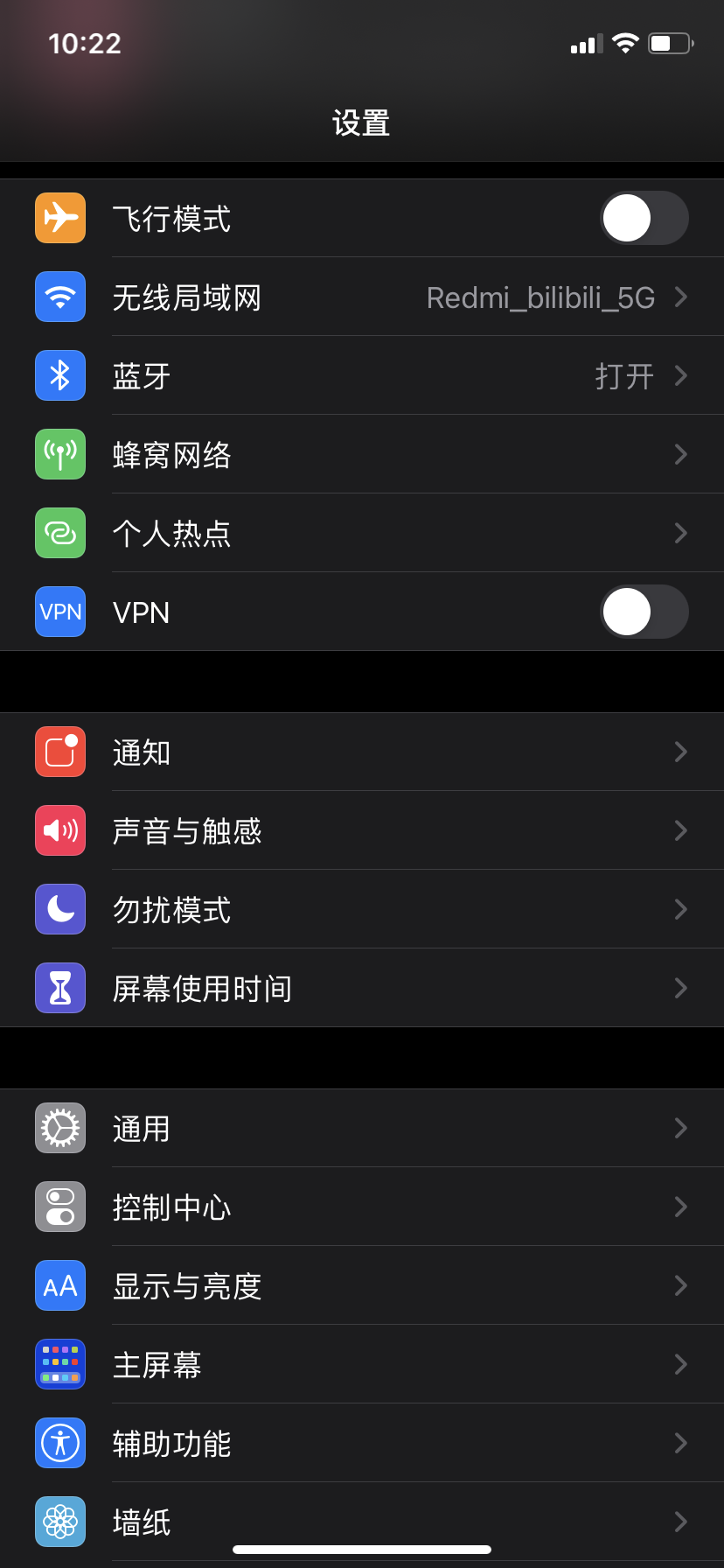Open the 通用 settings entry

[x=362, y=1128]
